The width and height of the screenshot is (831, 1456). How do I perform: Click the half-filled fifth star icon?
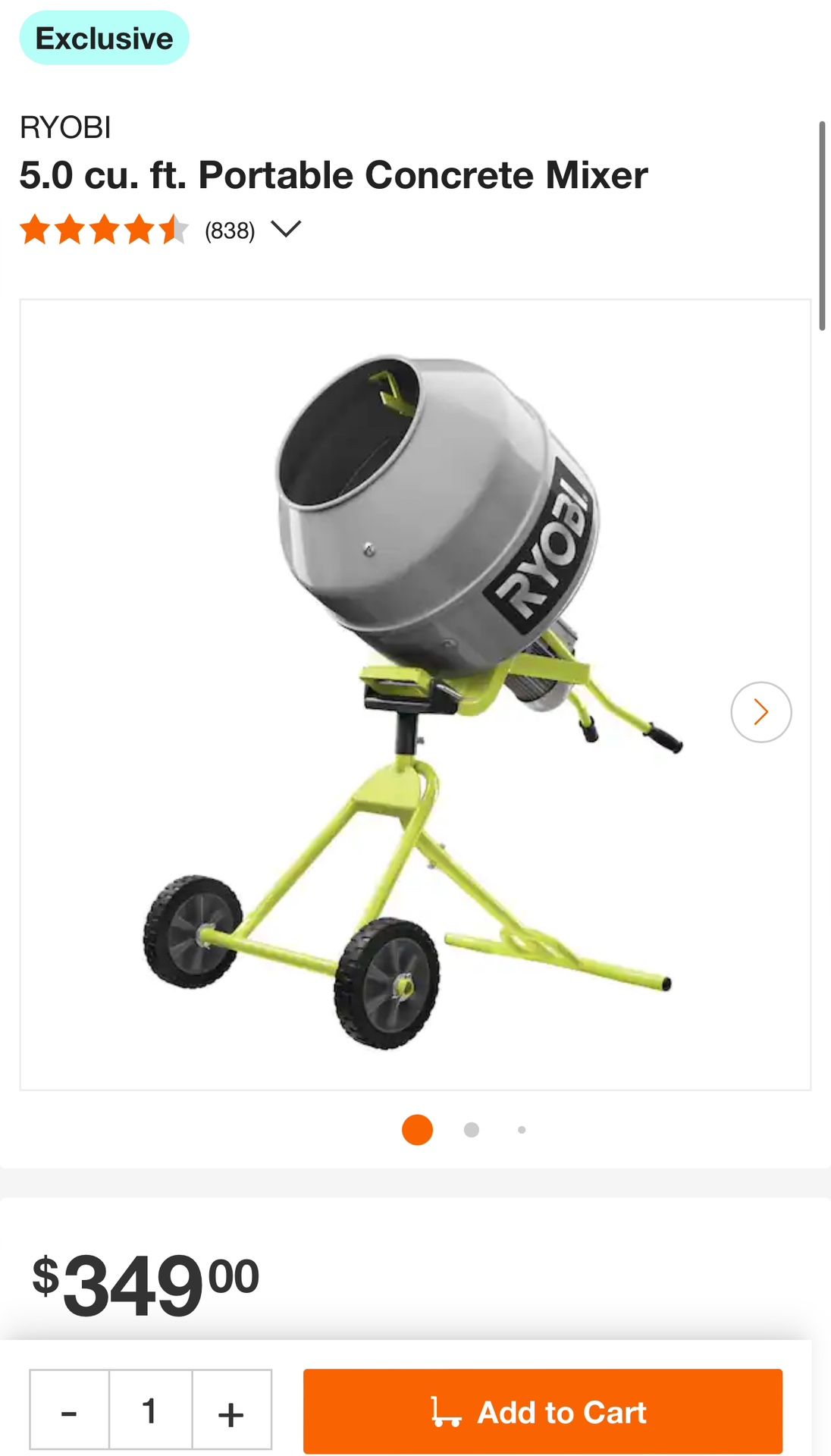[x=175, y=230]
